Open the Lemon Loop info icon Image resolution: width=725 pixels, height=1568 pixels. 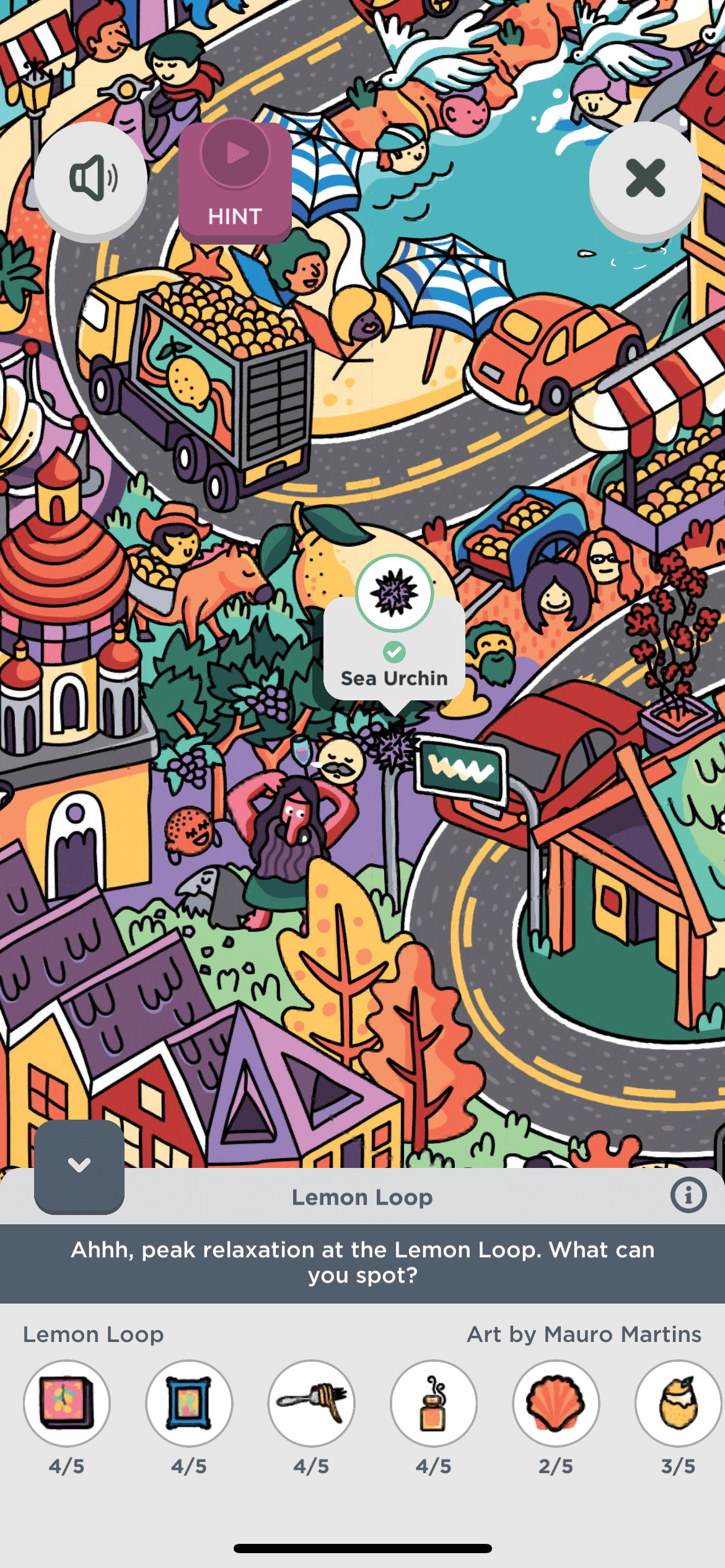[x=688, y=1196]
